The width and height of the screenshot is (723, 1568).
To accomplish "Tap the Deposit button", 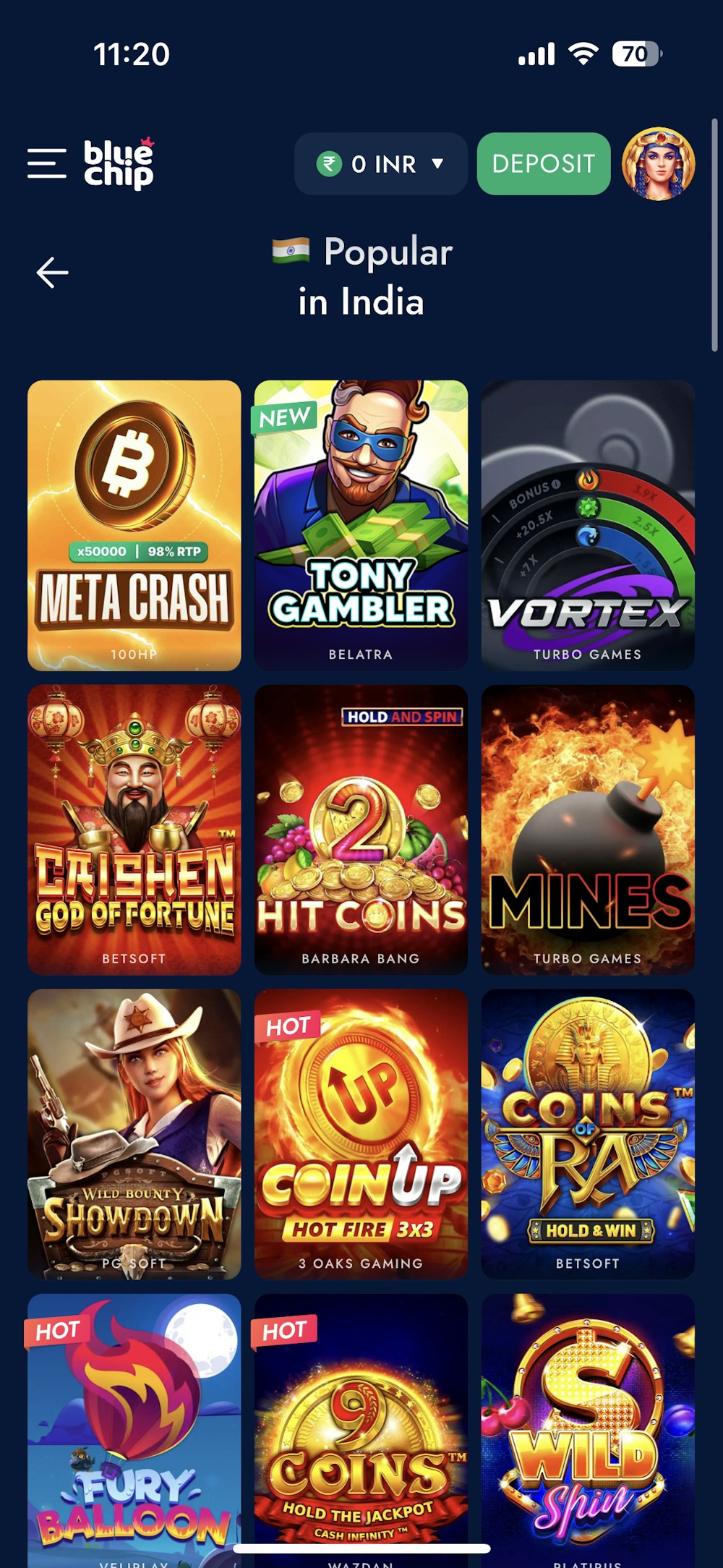I will click(544, 164).
